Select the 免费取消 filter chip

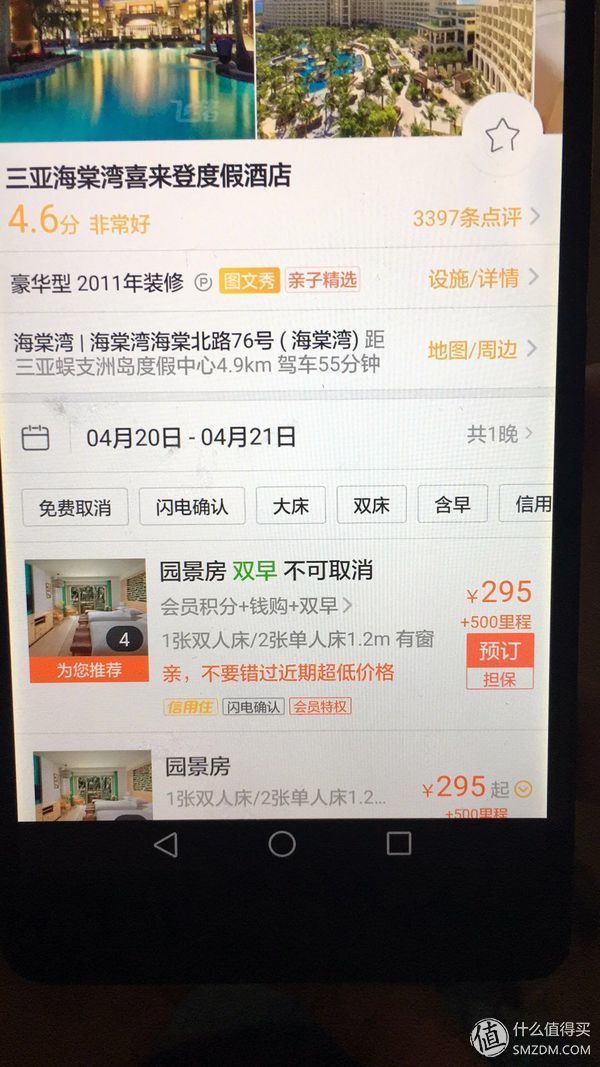75,506
